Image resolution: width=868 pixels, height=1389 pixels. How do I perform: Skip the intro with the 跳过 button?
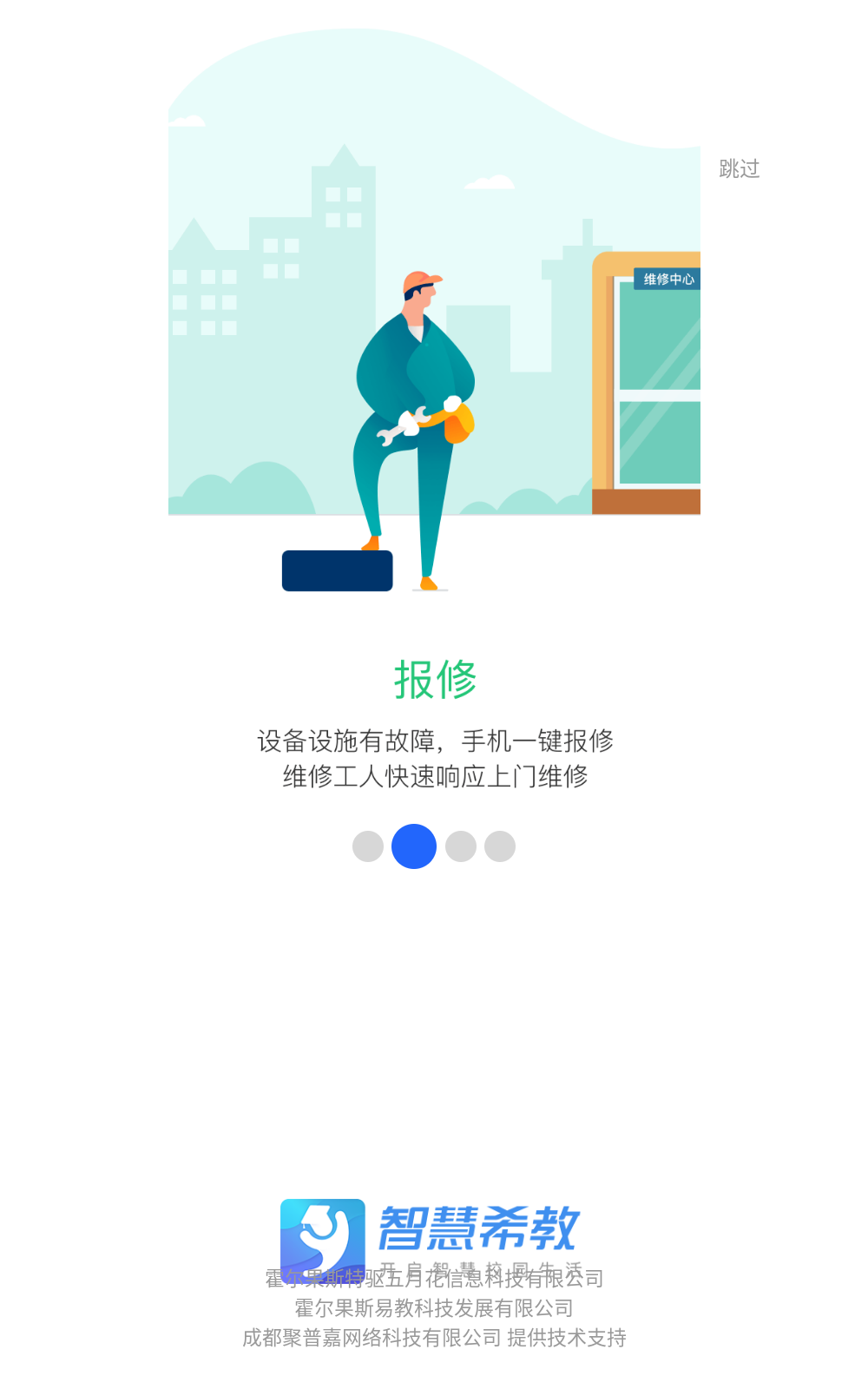click(x=739, y=168)
